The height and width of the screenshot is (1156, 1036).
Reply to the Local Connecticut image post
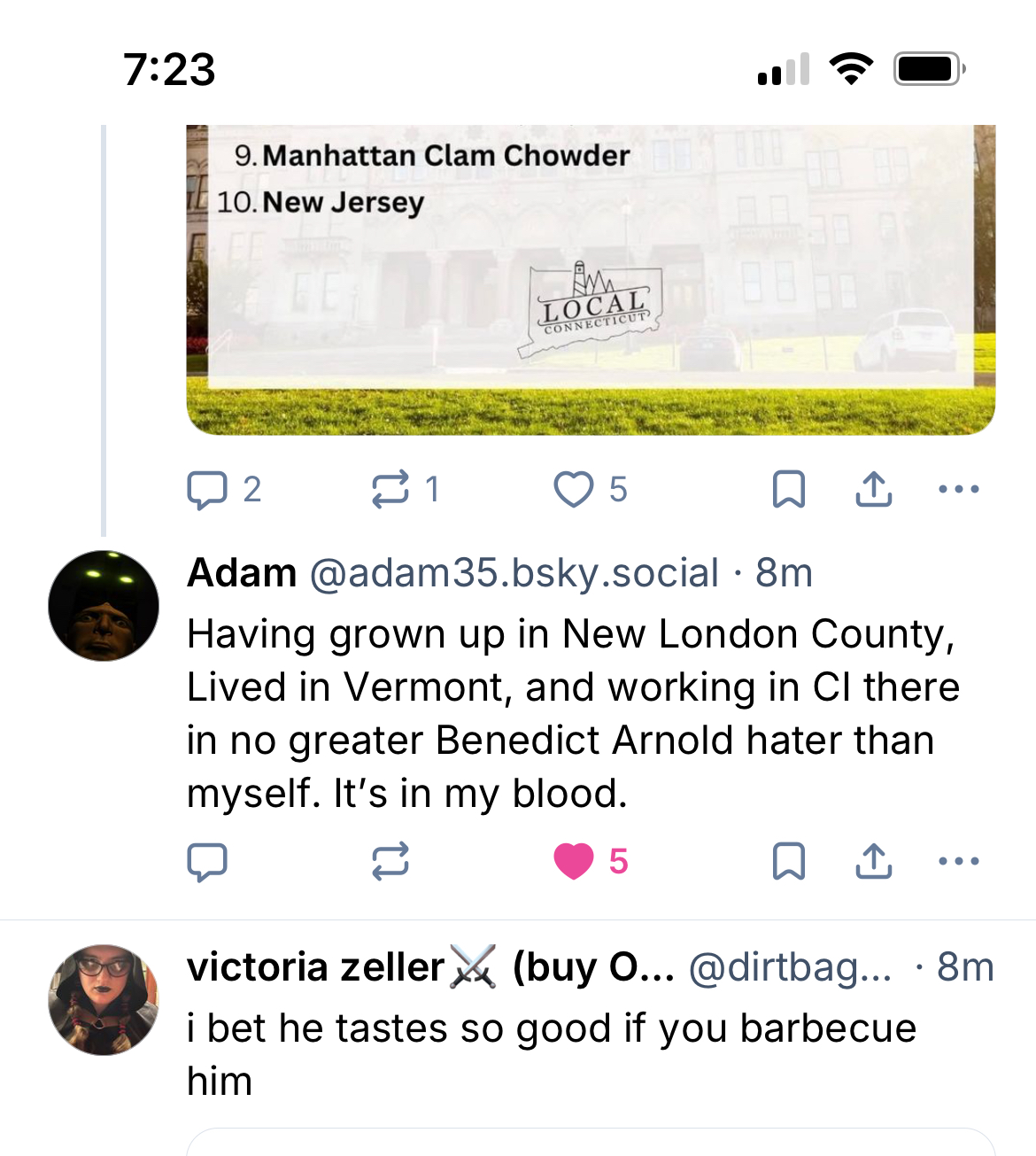click(207, 490)
